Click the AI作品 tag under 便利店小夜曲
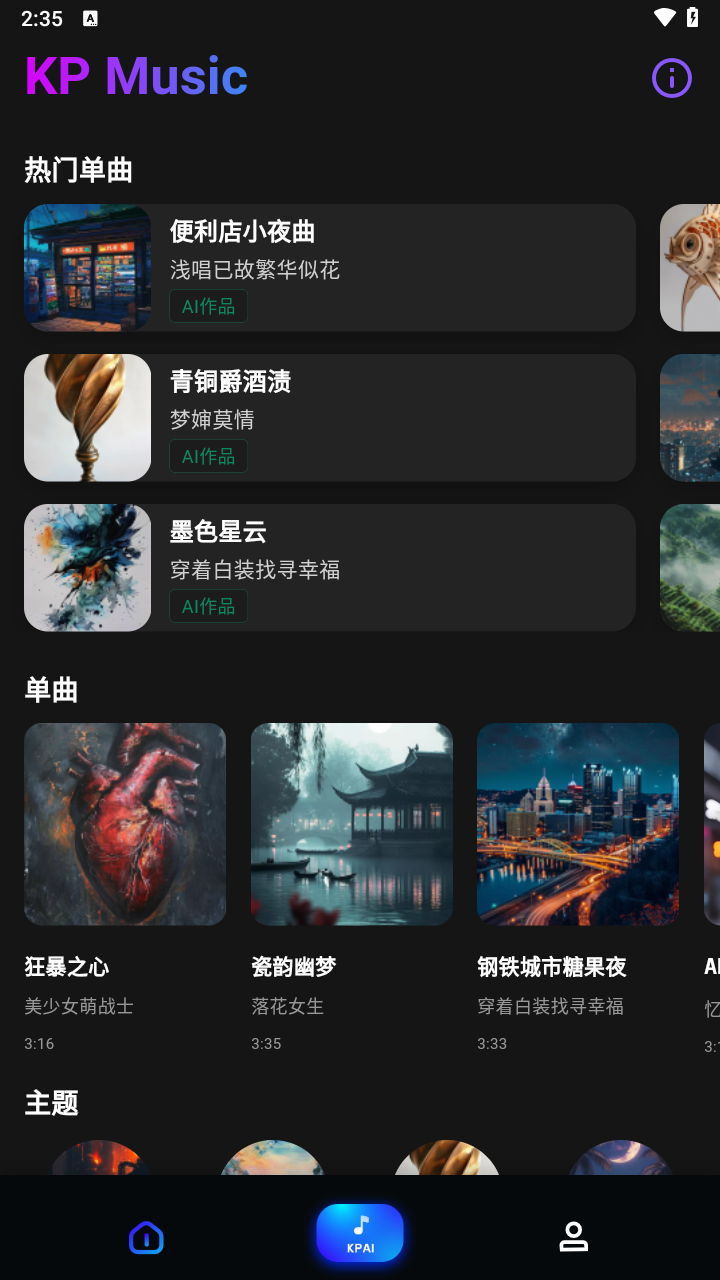 click(208, 306)
